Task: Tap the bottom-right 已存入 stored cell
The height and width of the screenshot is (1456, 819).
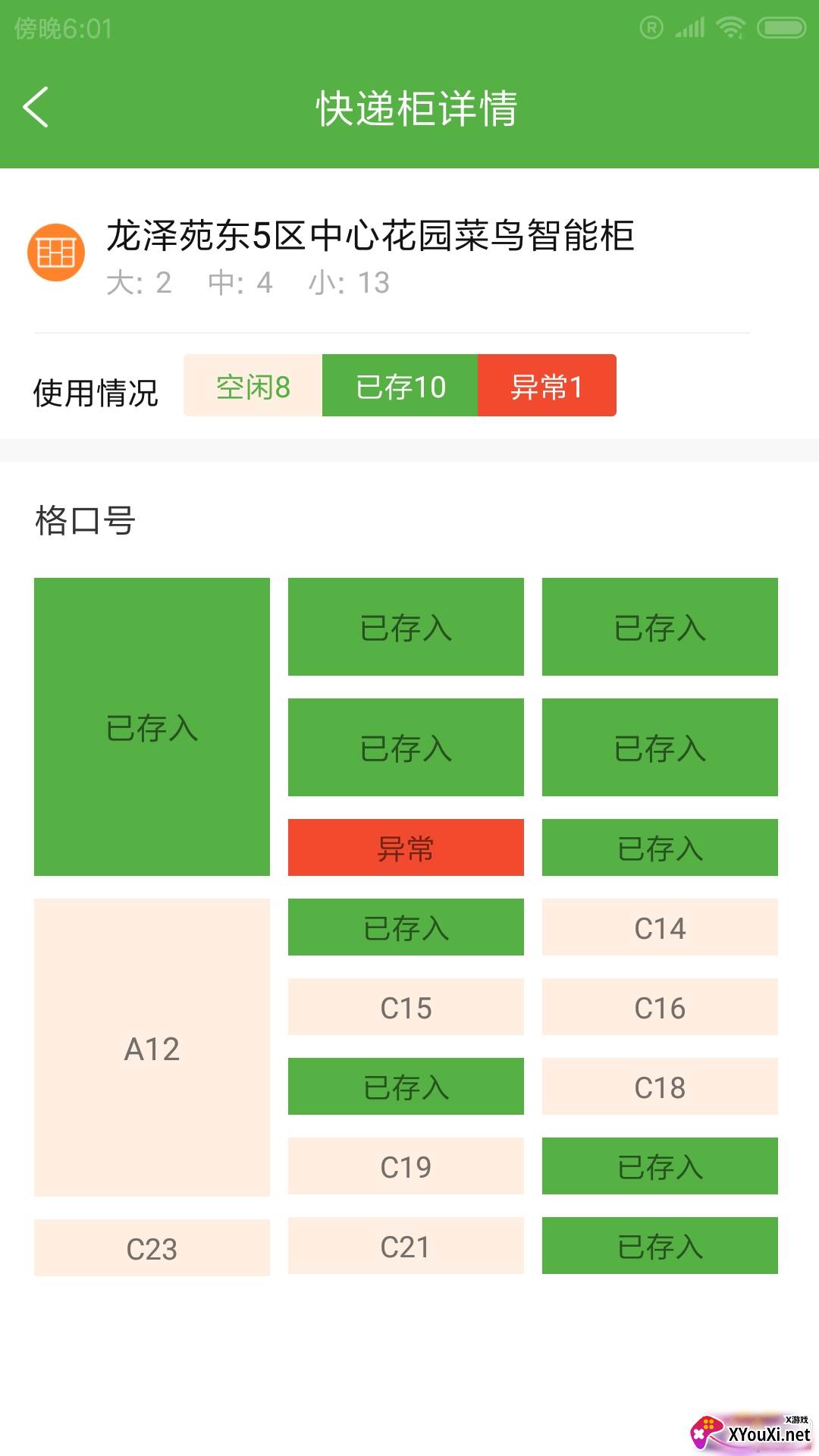Action: click(x=659, y=1247)
